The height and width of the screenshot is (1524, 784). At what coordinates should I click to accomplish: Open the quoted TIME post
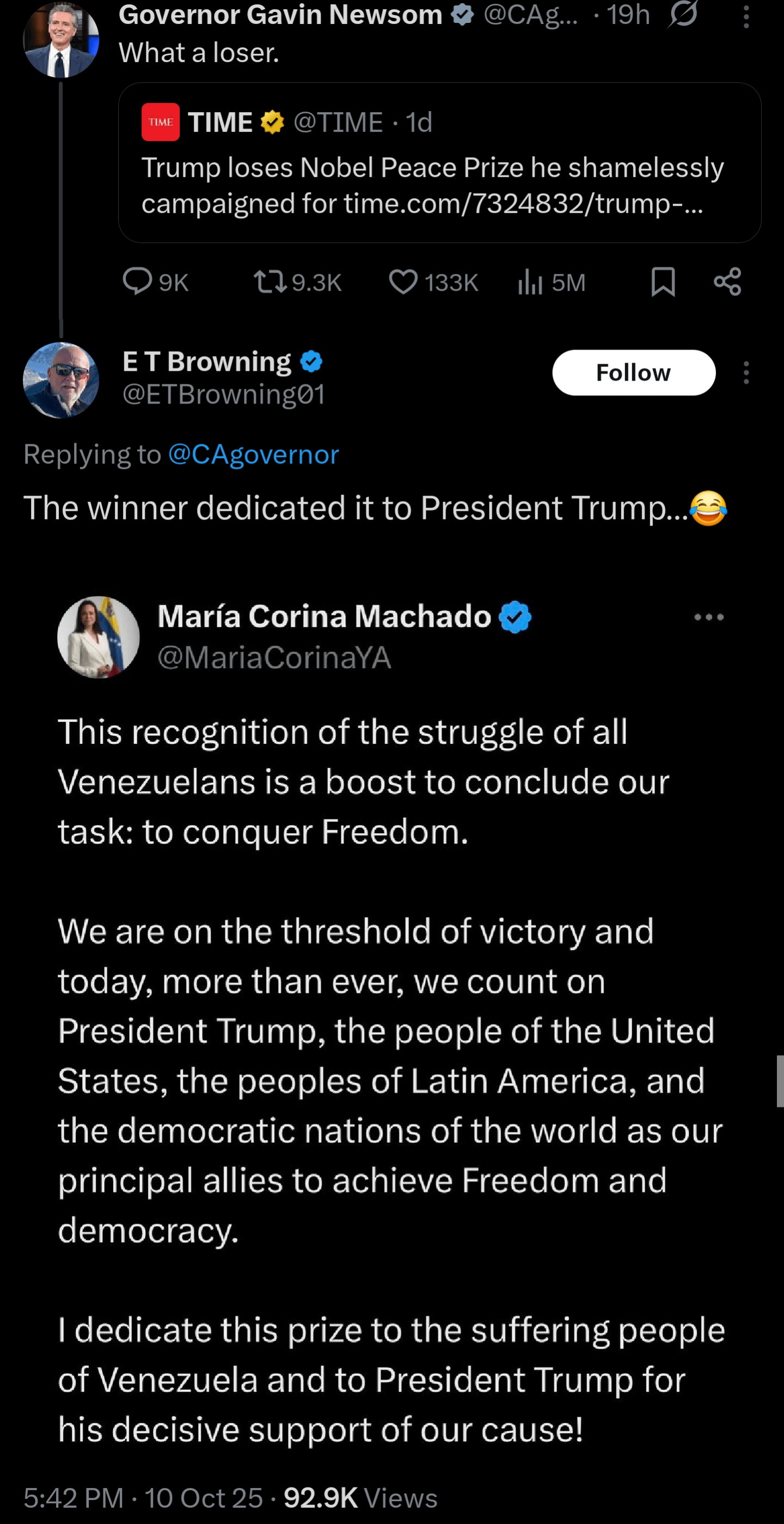click(x=439, y=163)
